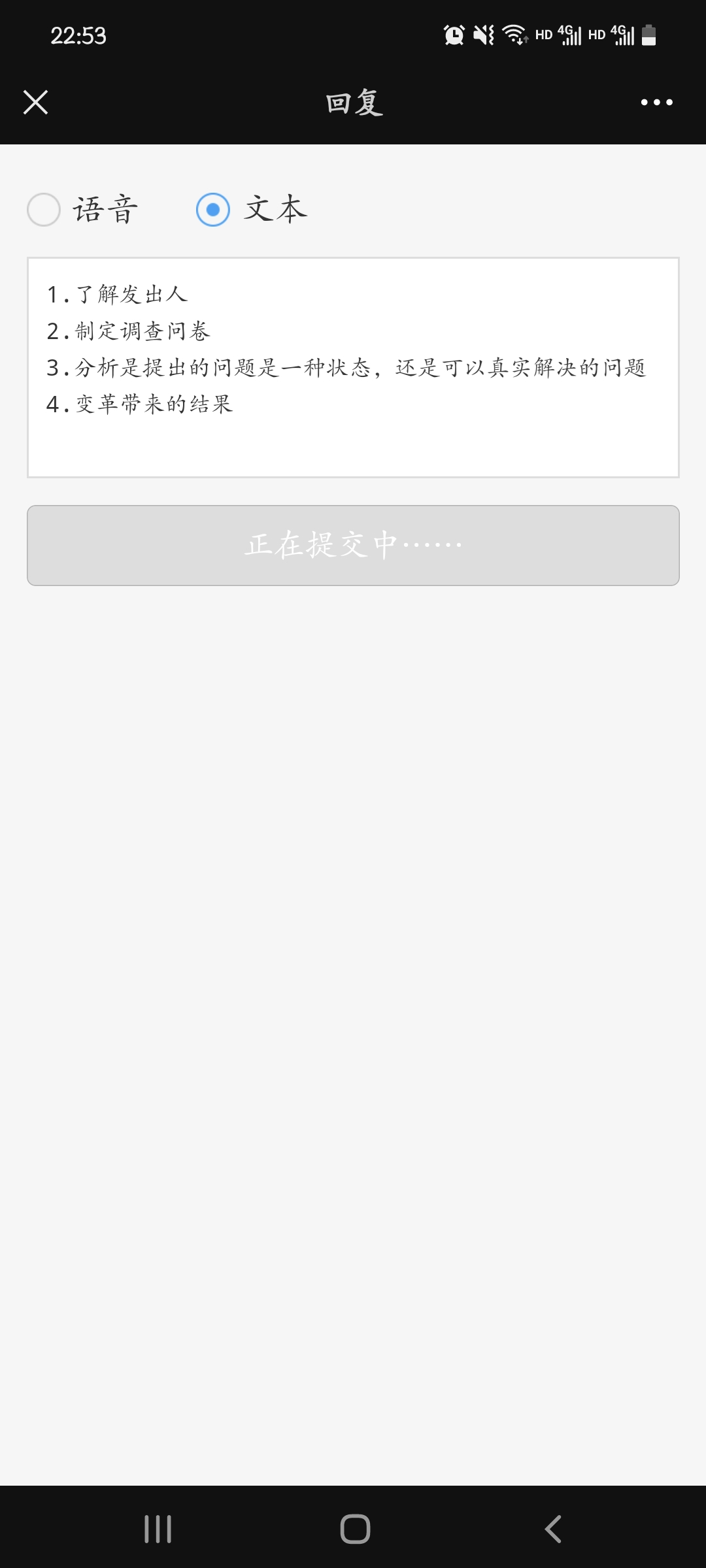Close the 回复 reply page
The image size is (706, 1568).
36,103
